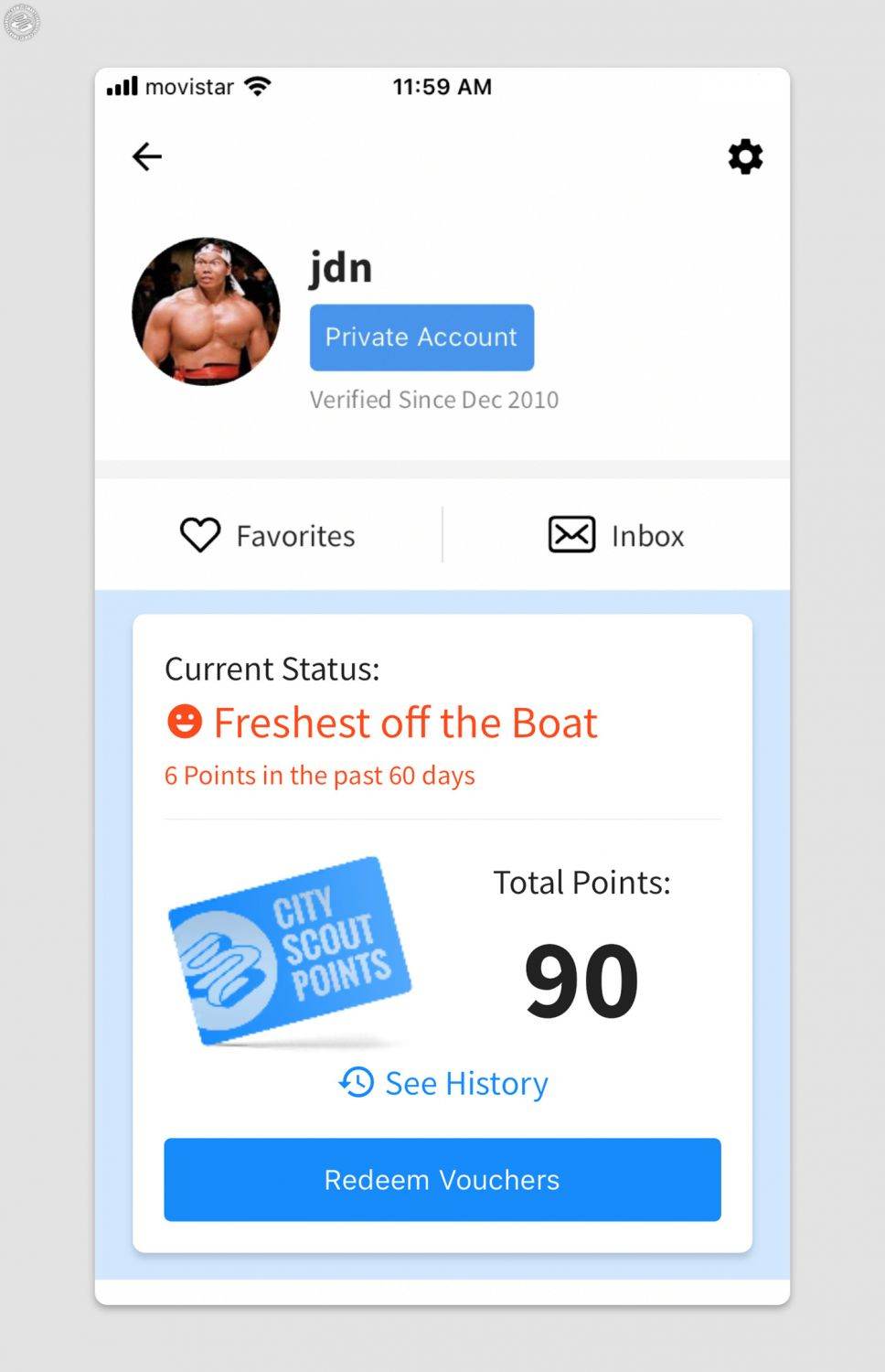Switch to the Inbox tab
This screenshot has height=1372, width=885.
pyautogui.click(x=614, y=534)
